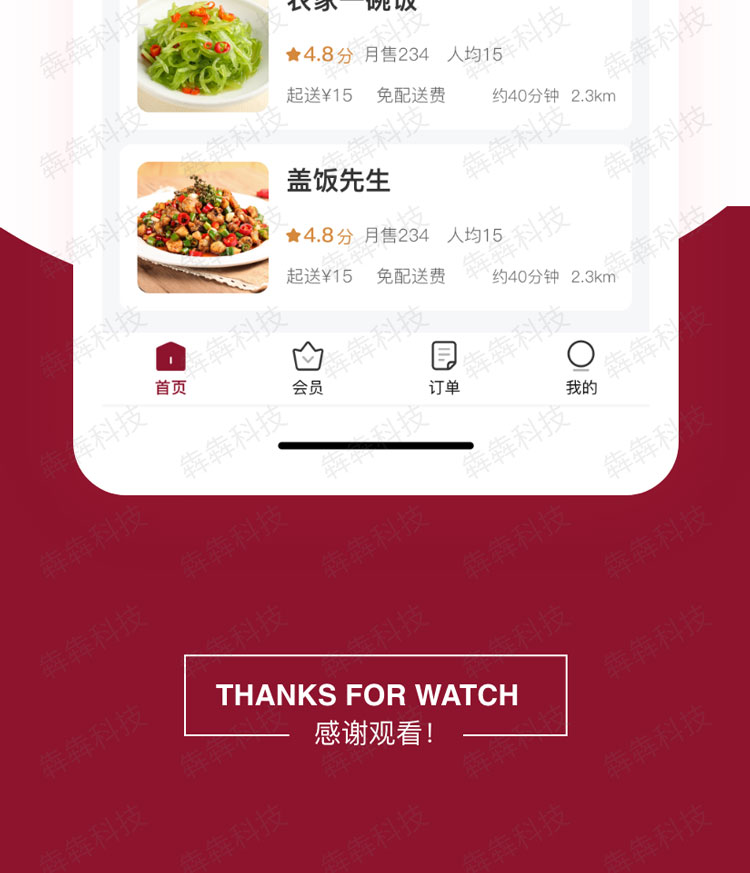This screenshot has width=750, height=873.
Task: Select the red house 首页 icon
Action: click(x=170, y=355)
